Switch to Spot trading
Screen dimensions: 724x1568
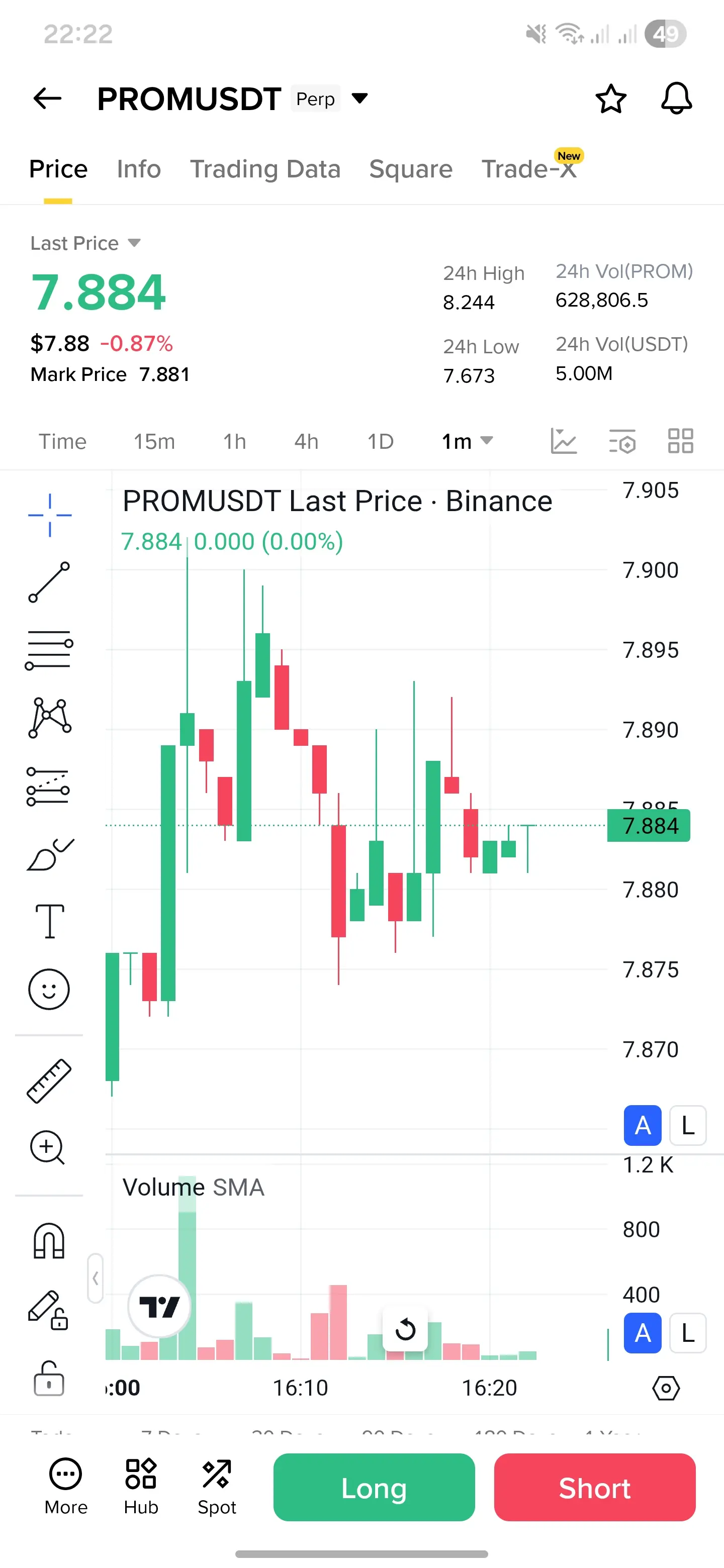217,1487
